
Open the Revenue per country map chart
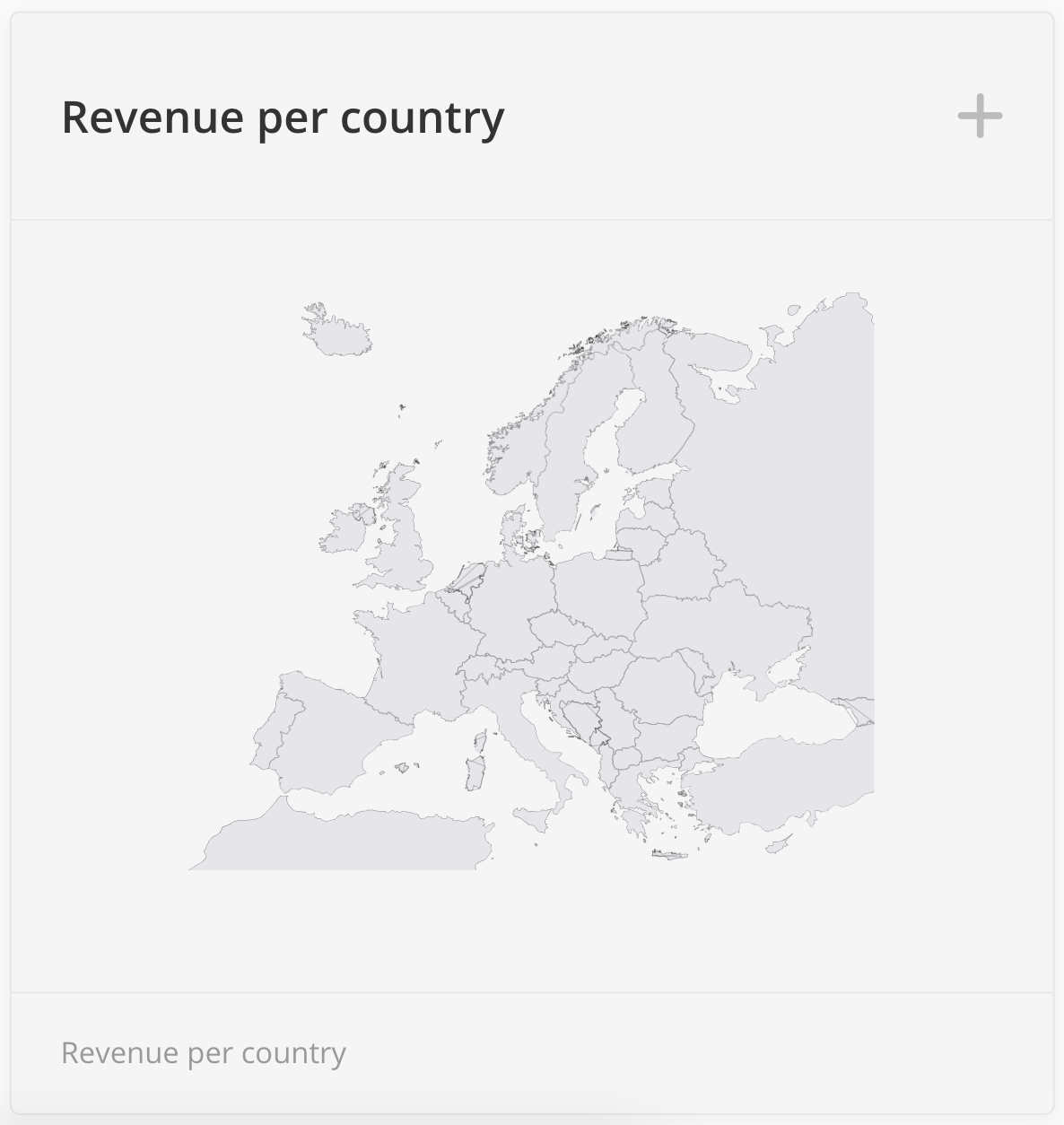coord(531,581)
